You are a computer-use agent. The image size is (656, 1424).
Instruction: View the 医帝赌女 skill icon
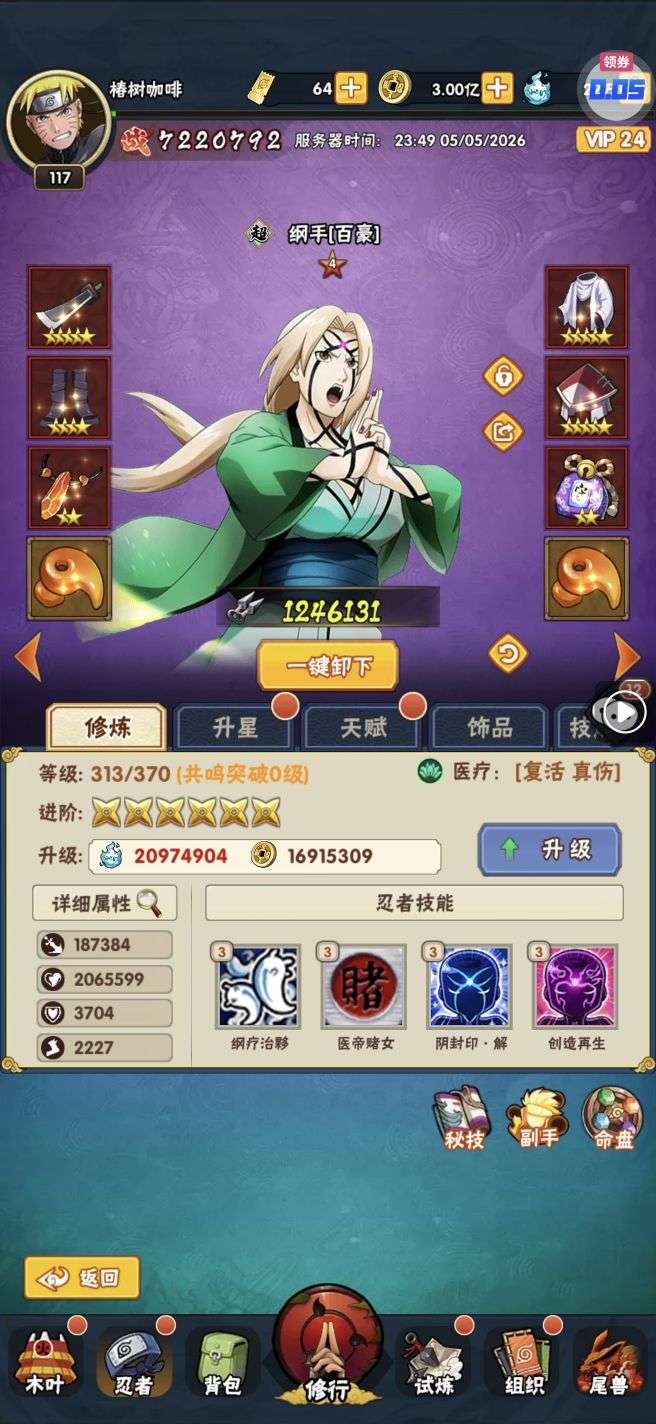(x=363, y=987)
